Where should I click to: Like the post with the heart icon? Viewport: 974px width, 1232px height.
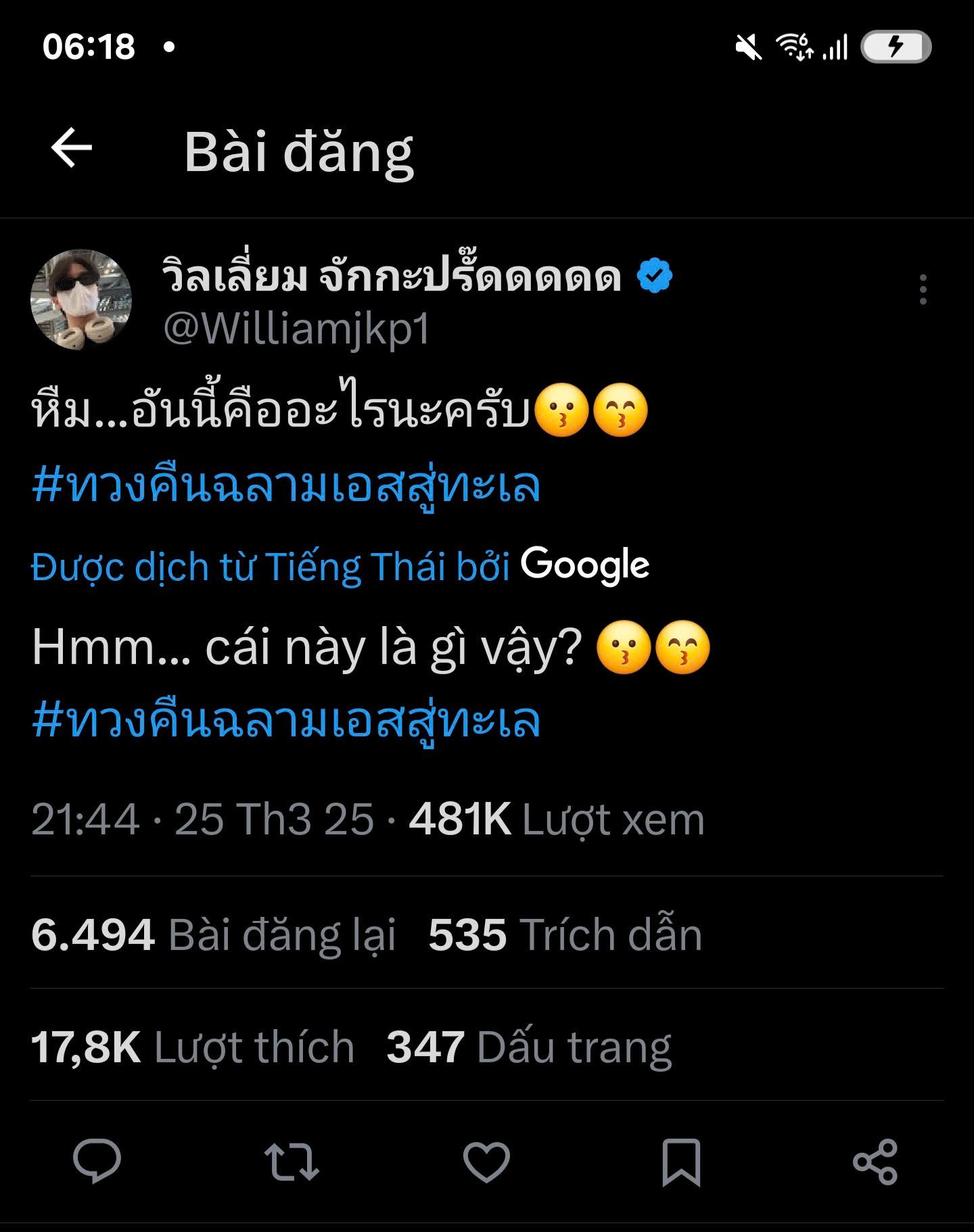point(486,1161)
